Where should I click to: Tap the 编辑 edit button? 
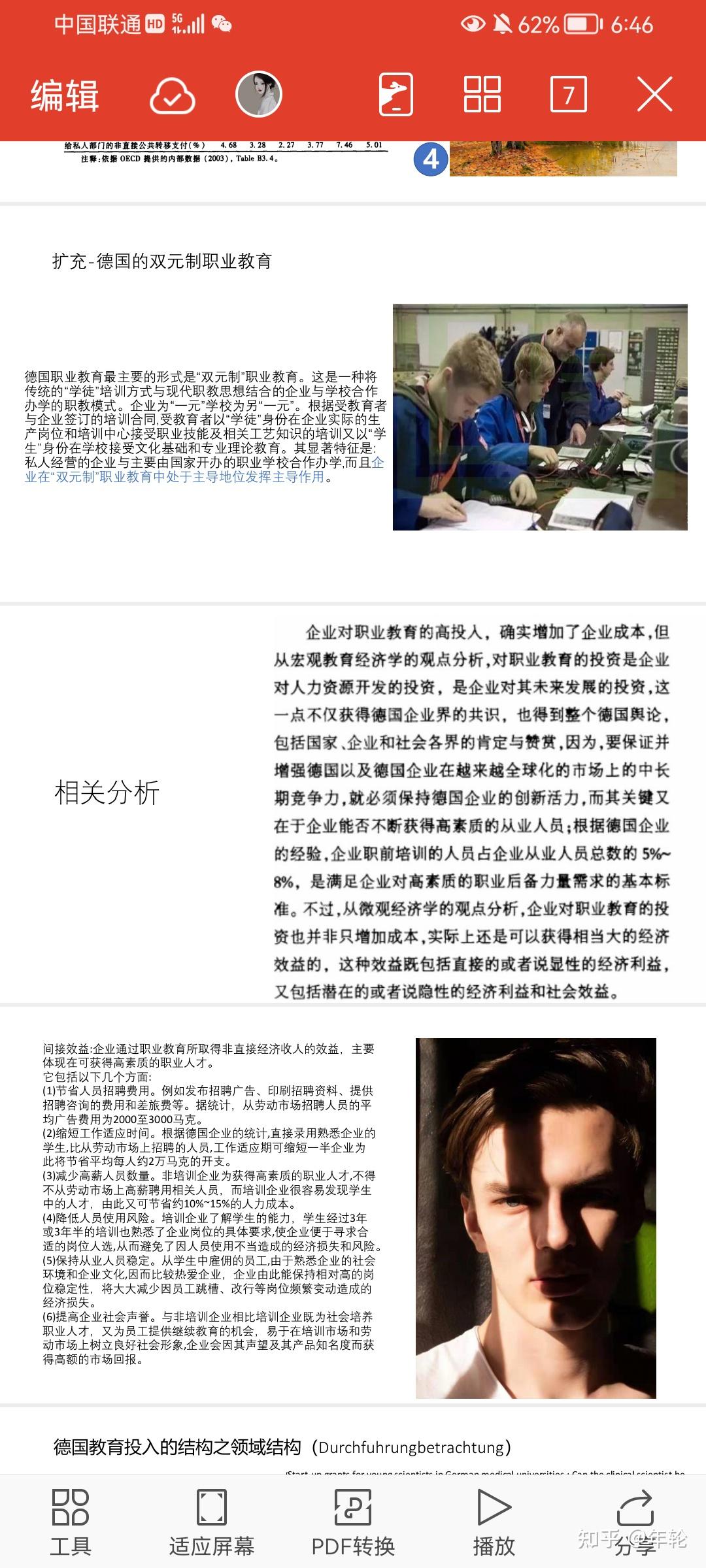pos(65,95)
